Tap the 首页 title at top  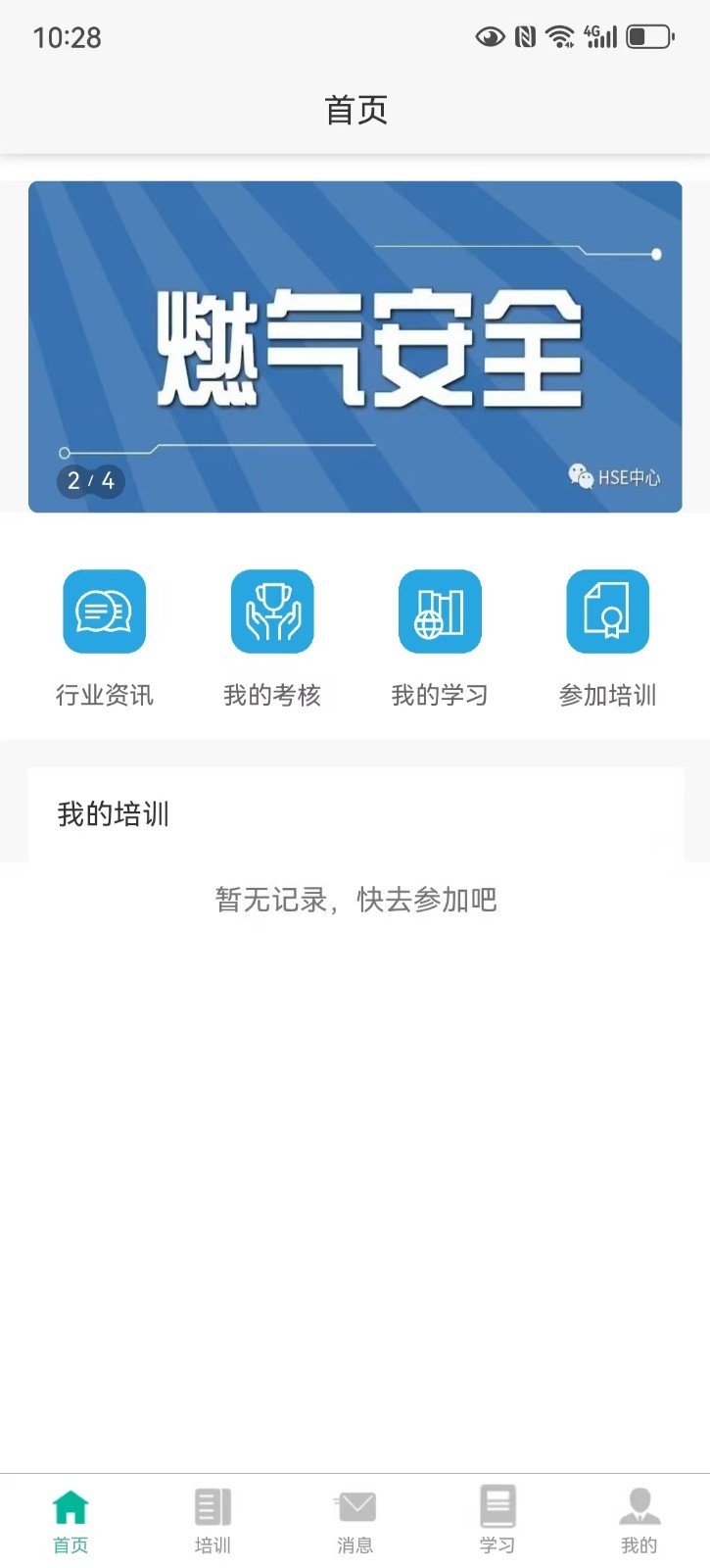point(355,109)
